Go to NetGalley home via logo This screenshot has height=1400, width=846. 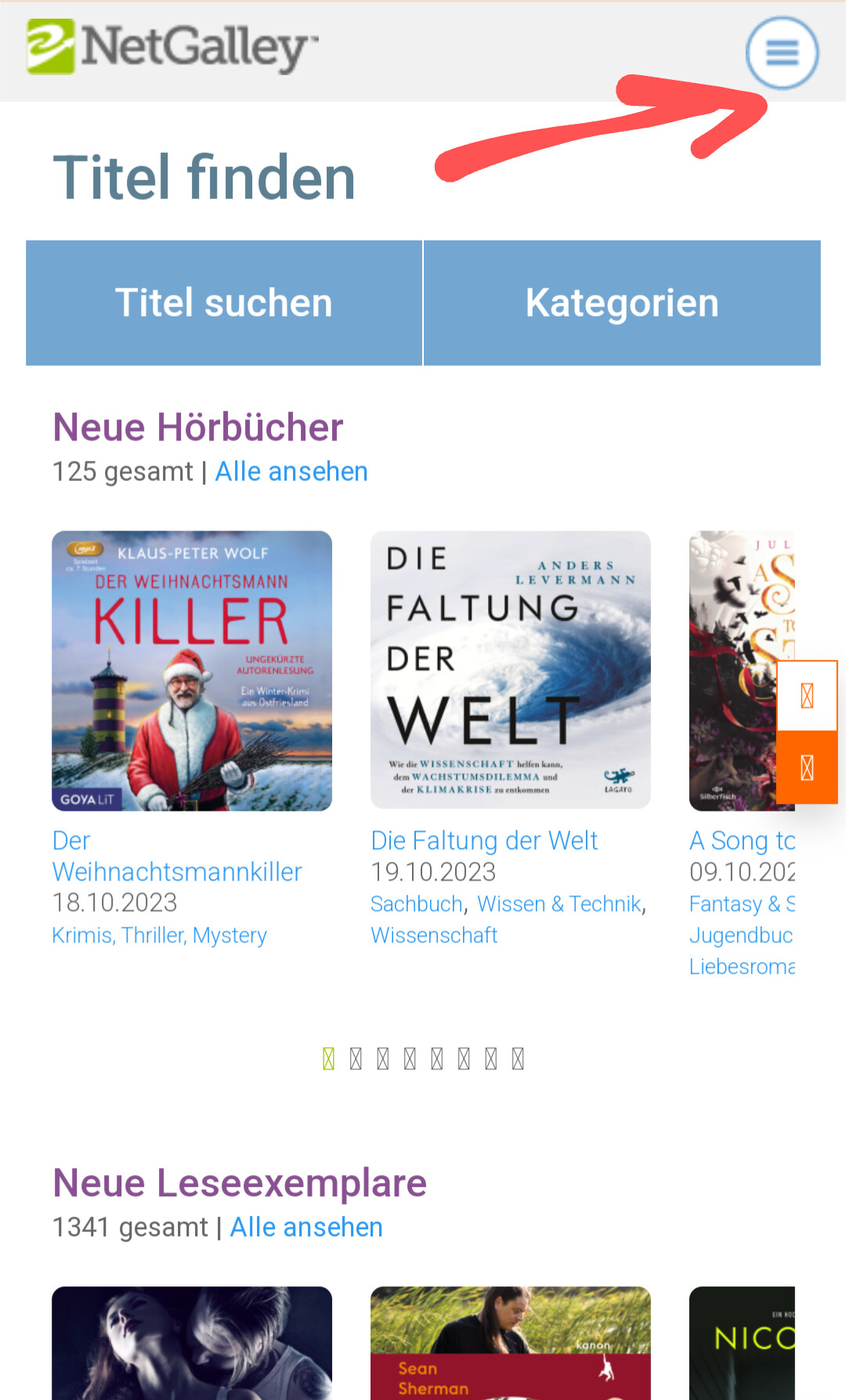[172, 47]
